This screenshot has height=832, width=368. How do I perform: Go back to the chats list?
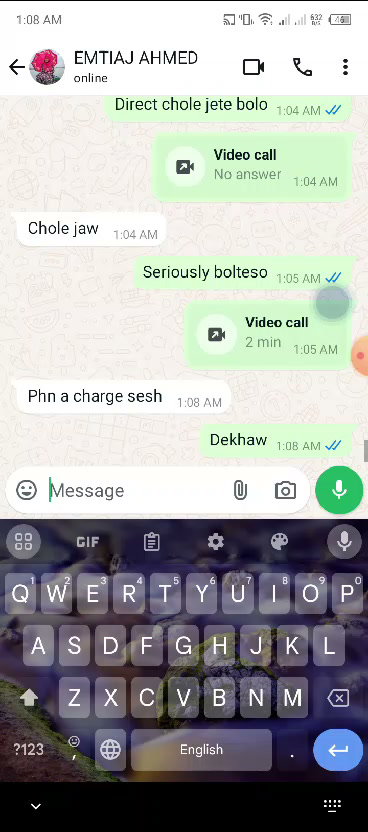(x=17, y=67)
